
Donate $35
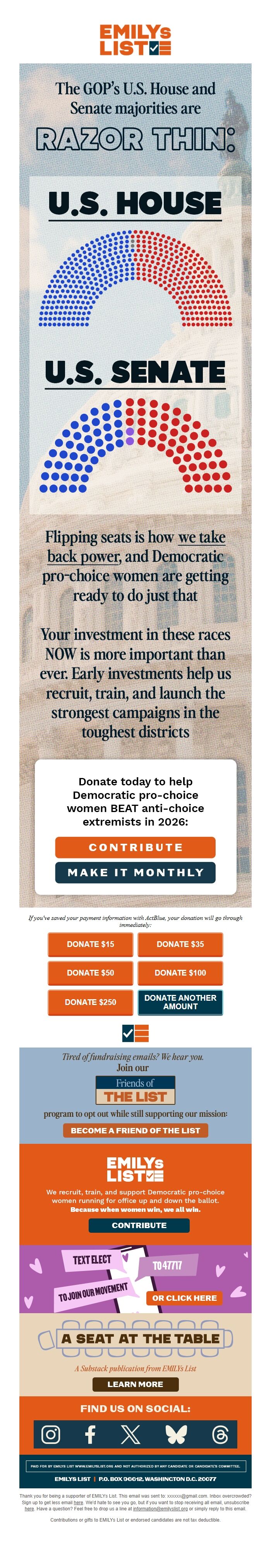[180, 944]
